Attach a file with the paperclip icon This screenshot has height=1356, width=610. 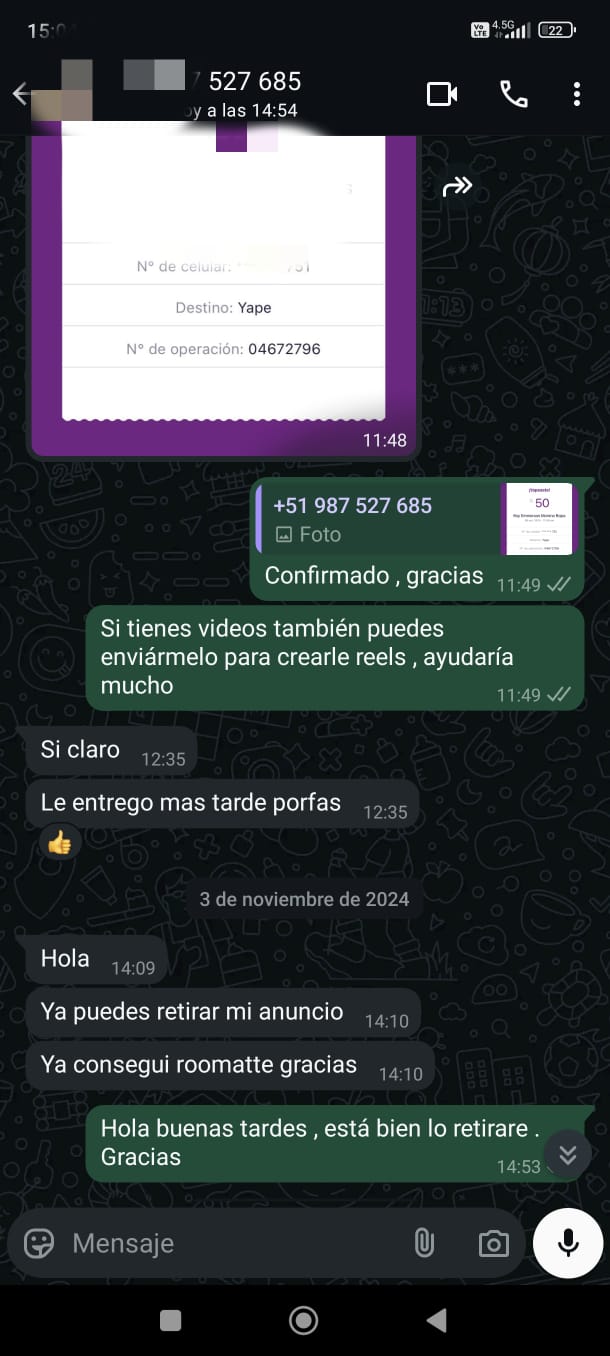click(x=424, y=1243)
